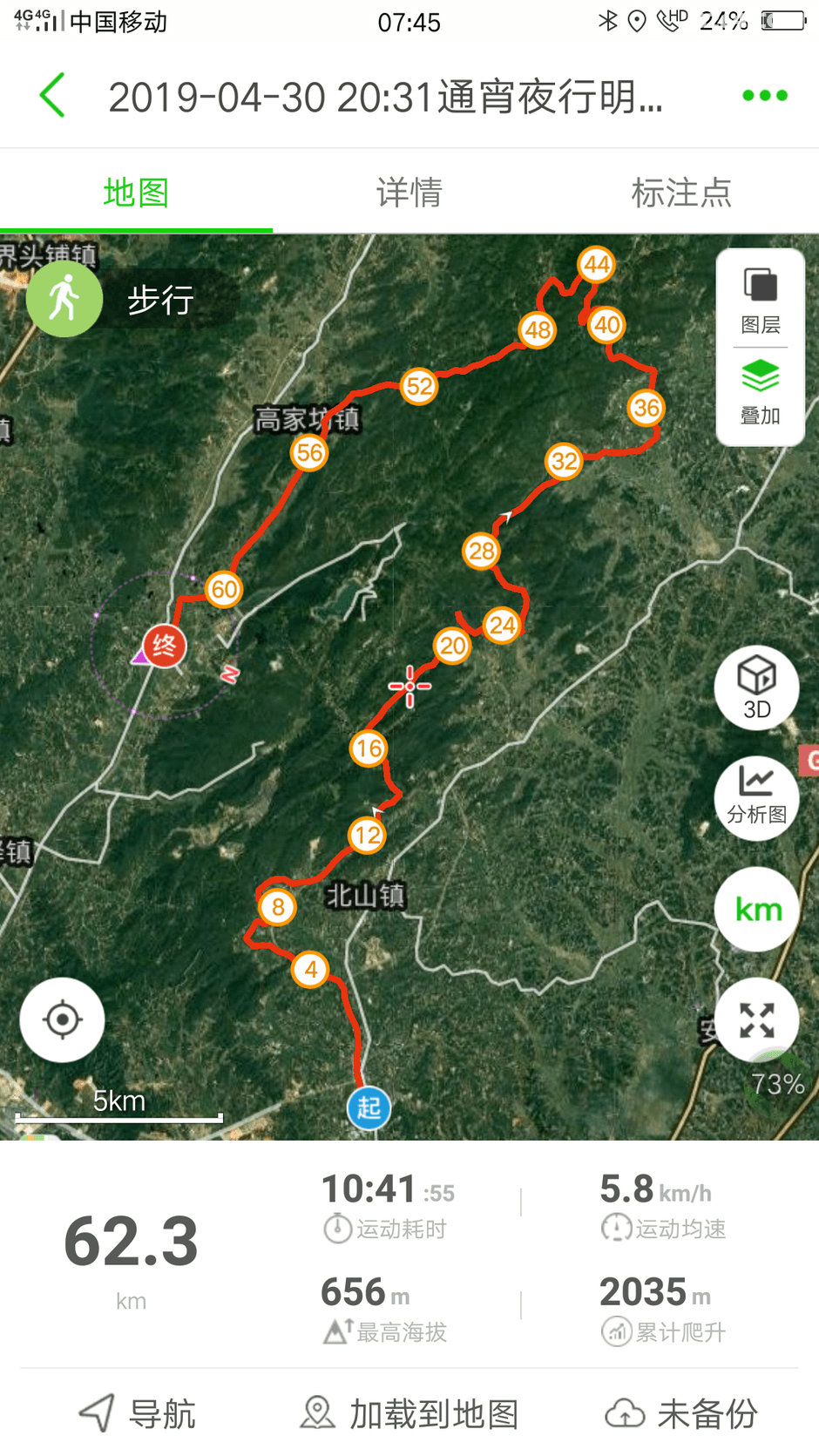Start 导航 navigation for this track

[x=138, y=1413]
